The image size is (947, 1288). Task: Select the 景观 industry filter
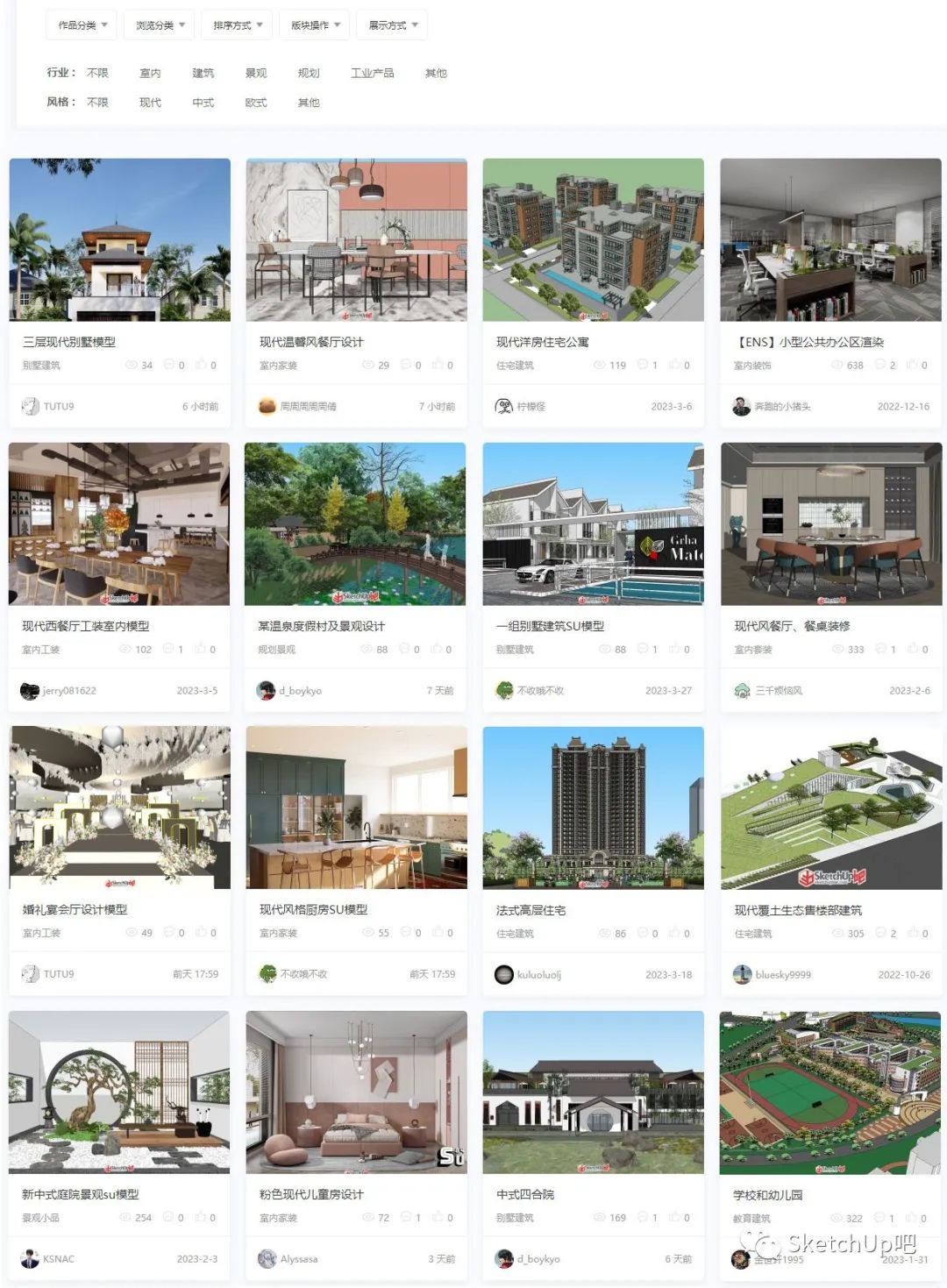click(255, 73)
